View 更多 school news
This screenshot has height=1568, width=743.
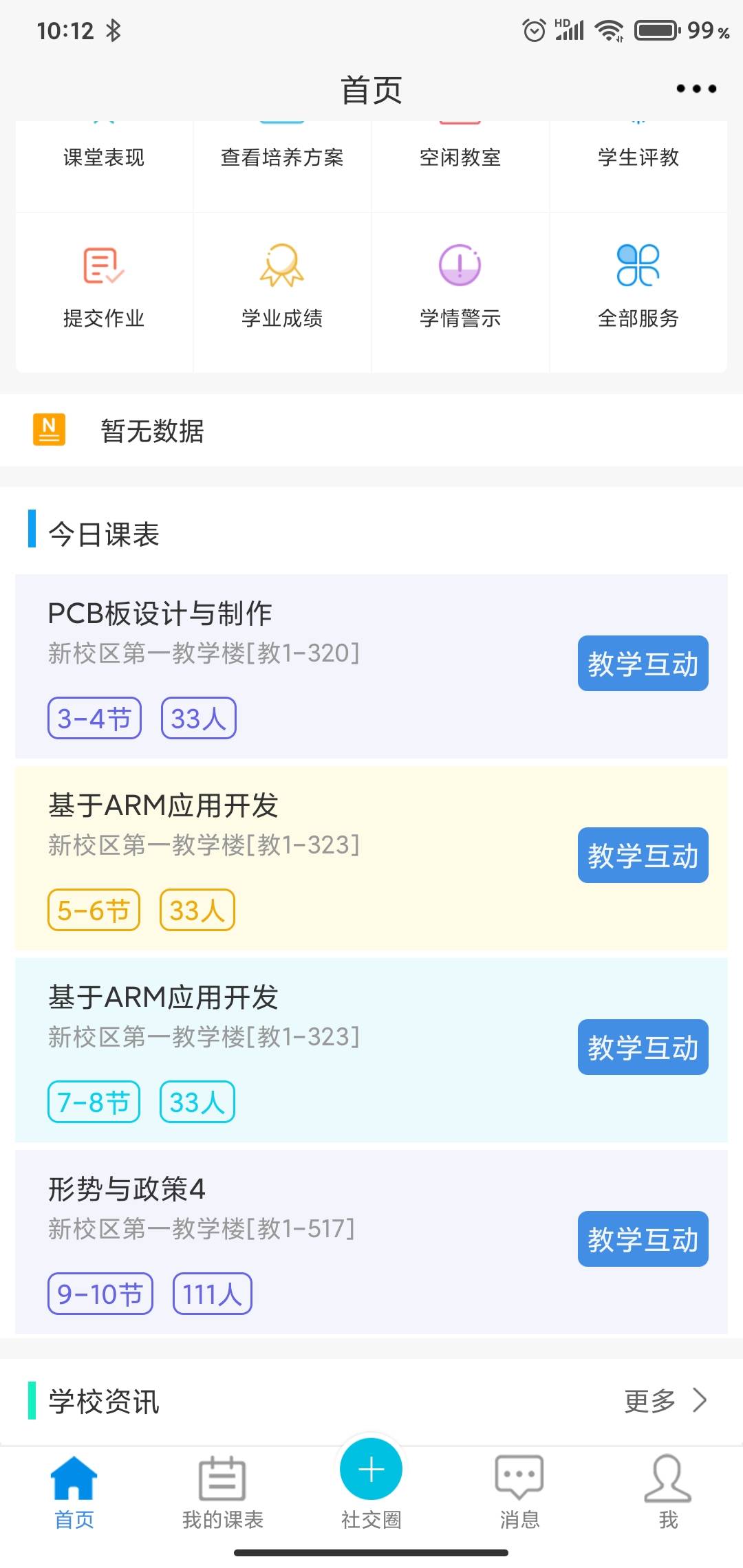click(665, 1400)
